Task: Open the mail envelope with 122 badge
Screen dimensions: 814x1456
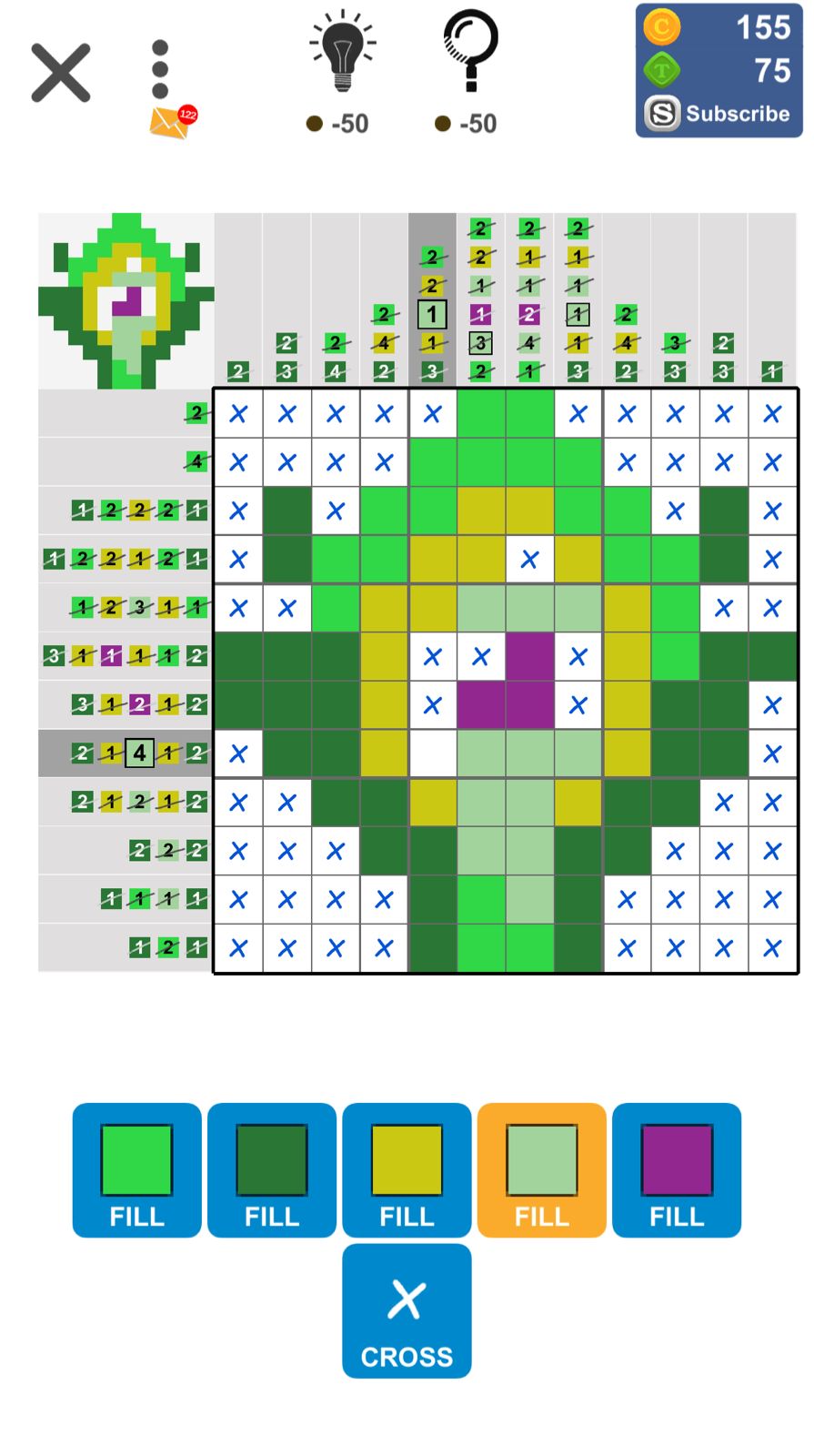Action: pyautogui.click(x=171, y=121)
